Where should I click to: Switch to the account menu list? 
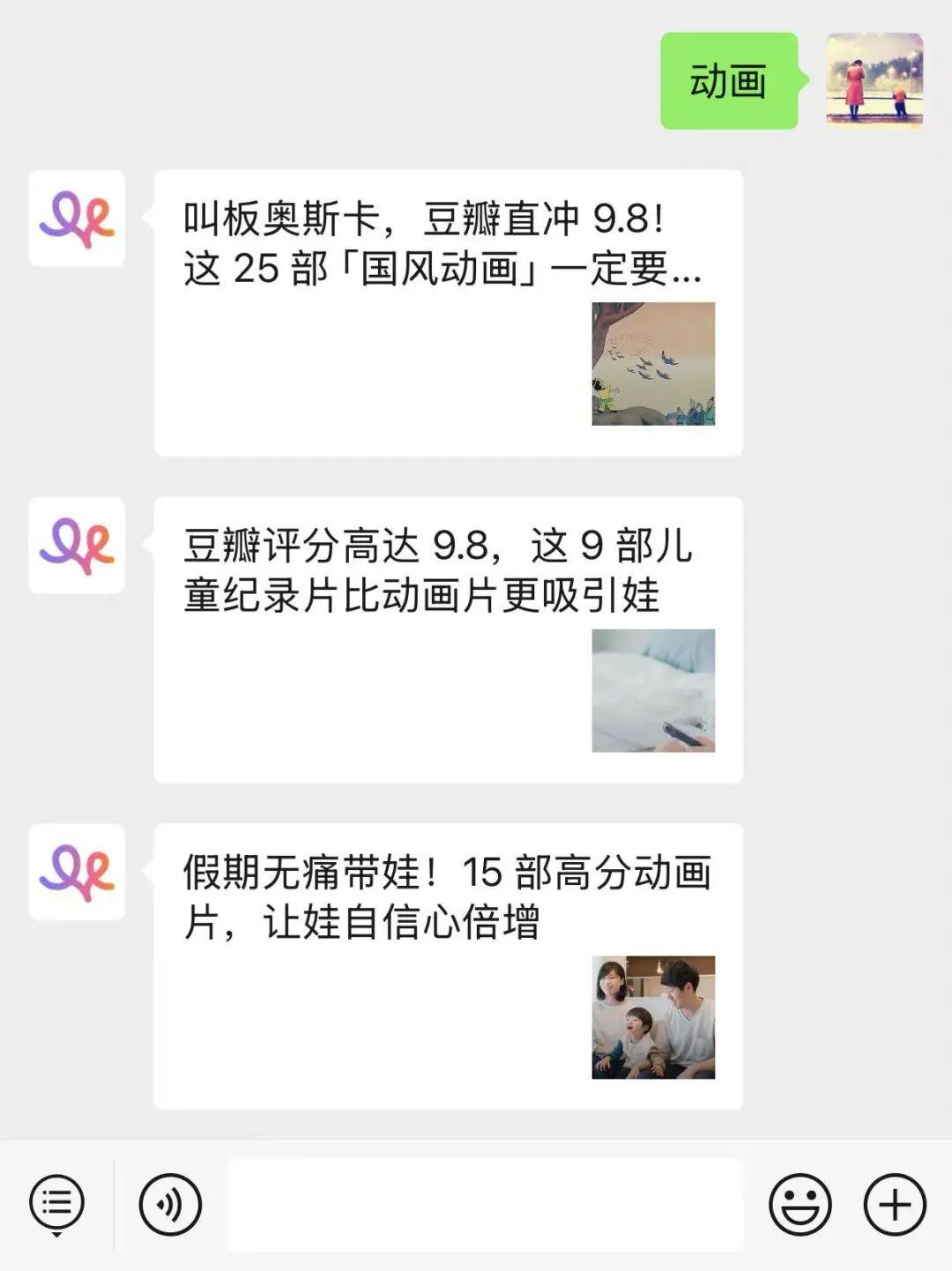[x=57, y=1204]
